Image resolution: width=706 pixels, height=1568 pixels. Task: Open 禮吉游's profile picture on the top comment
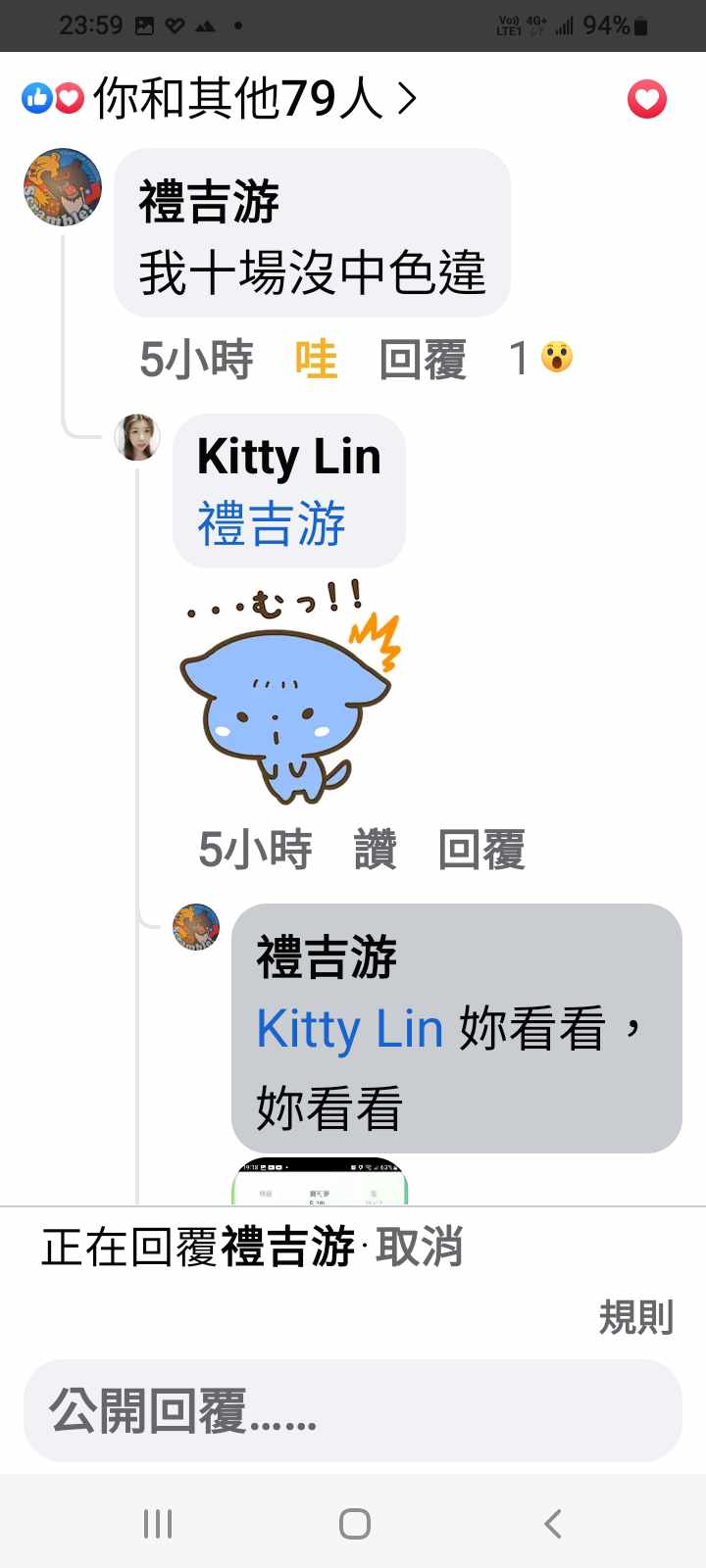[63, 187]
